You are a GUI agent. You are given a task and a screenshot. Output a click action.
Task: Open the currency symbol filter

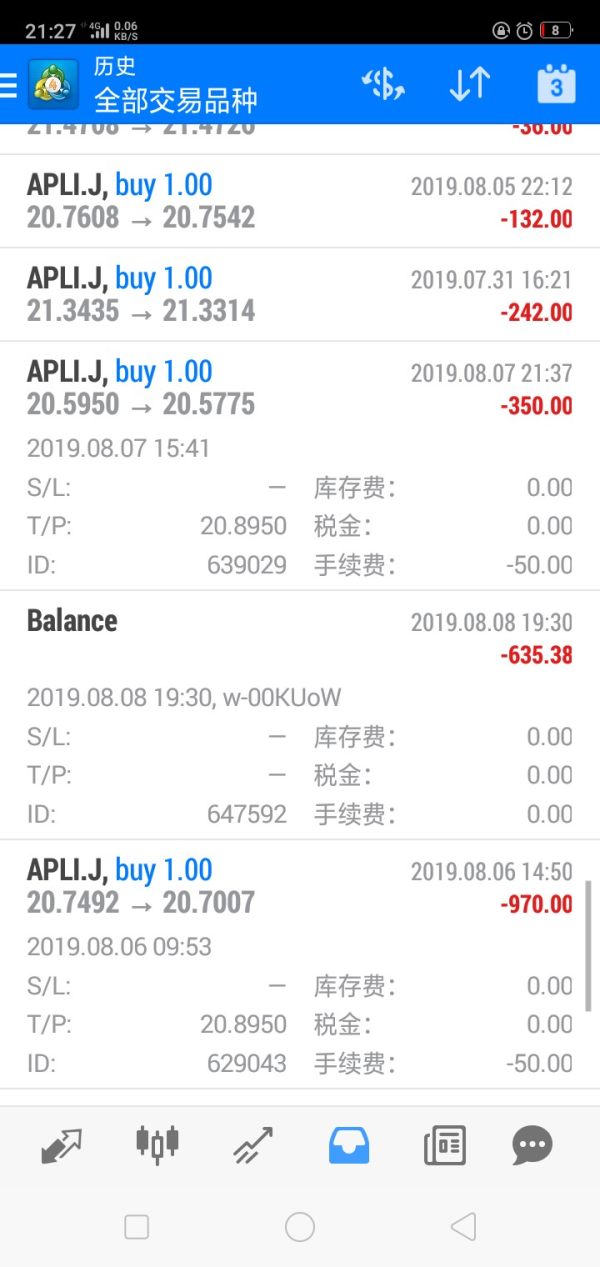(382, 85)
